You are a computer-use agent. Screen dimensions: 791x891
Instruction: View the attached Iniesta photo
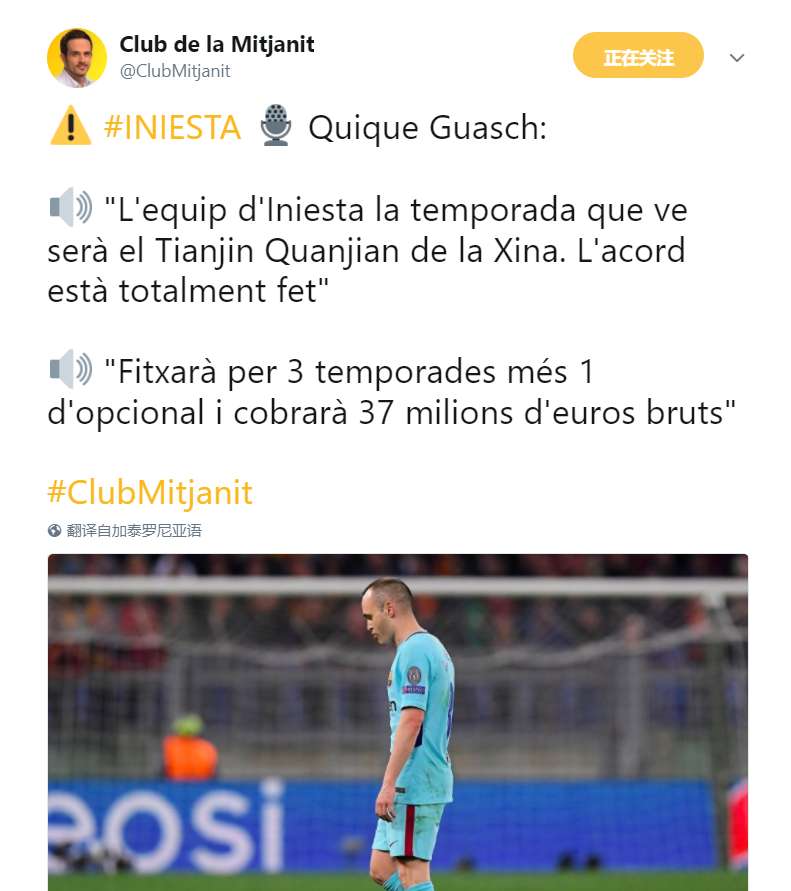coord(397,721)
